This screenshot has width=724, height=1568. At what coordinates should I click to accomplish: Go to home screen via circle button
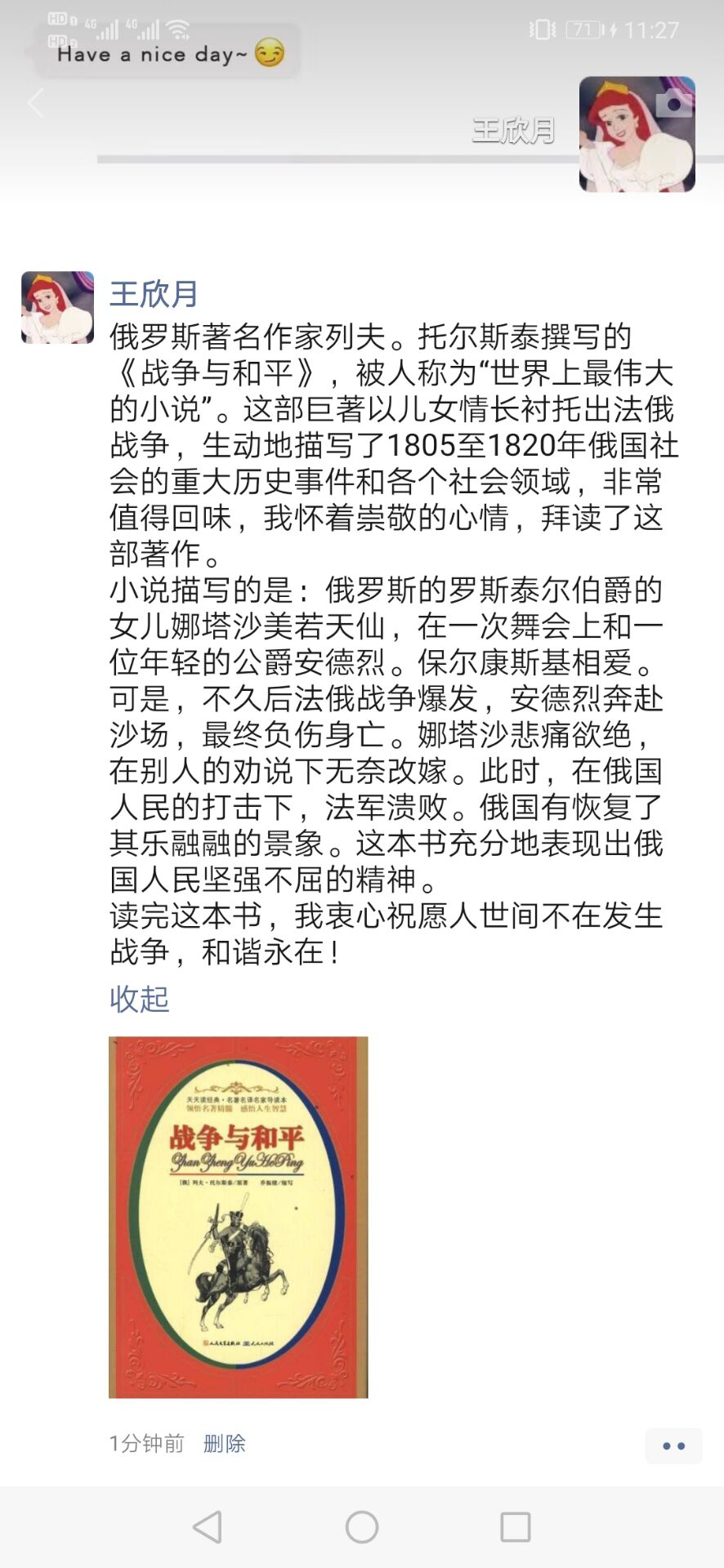[x=361, y=1526]
